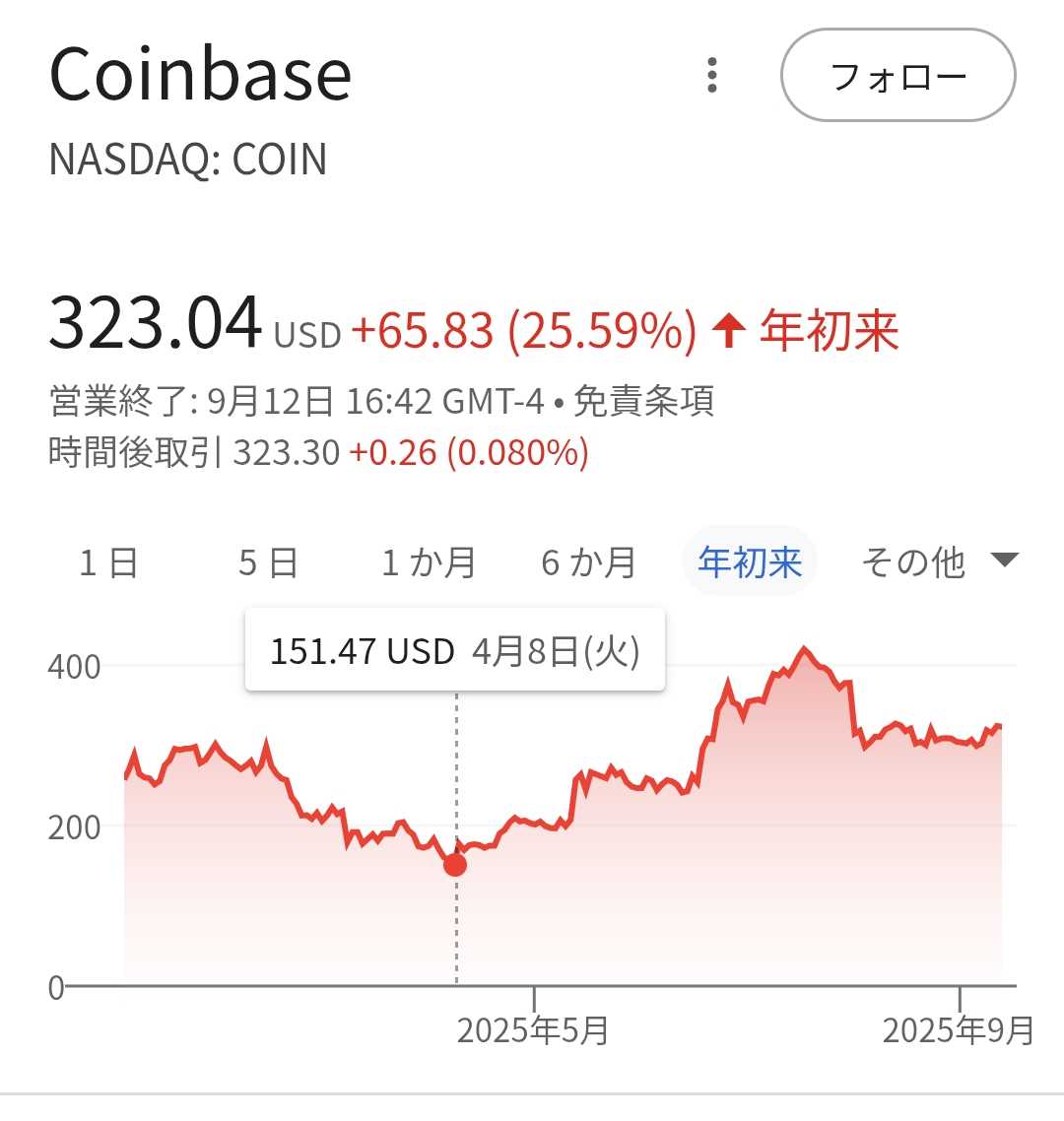This screenshot has height=1121, width=1064.
Task: Select the 年初来 chart tab
Action: pyautogui.click(x=750, y=561)
